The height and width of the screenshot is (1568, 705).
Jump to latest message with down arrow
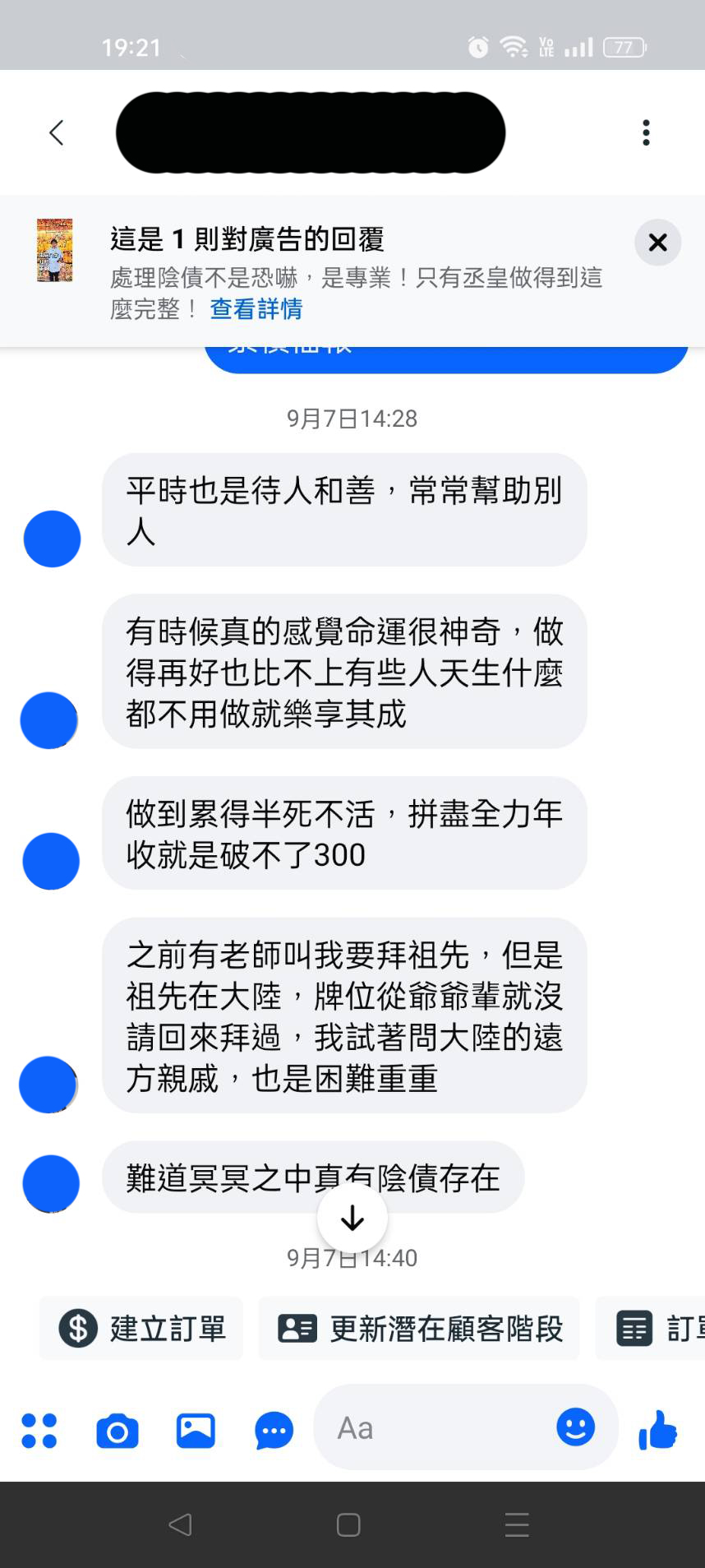(x=352, y=1218)
